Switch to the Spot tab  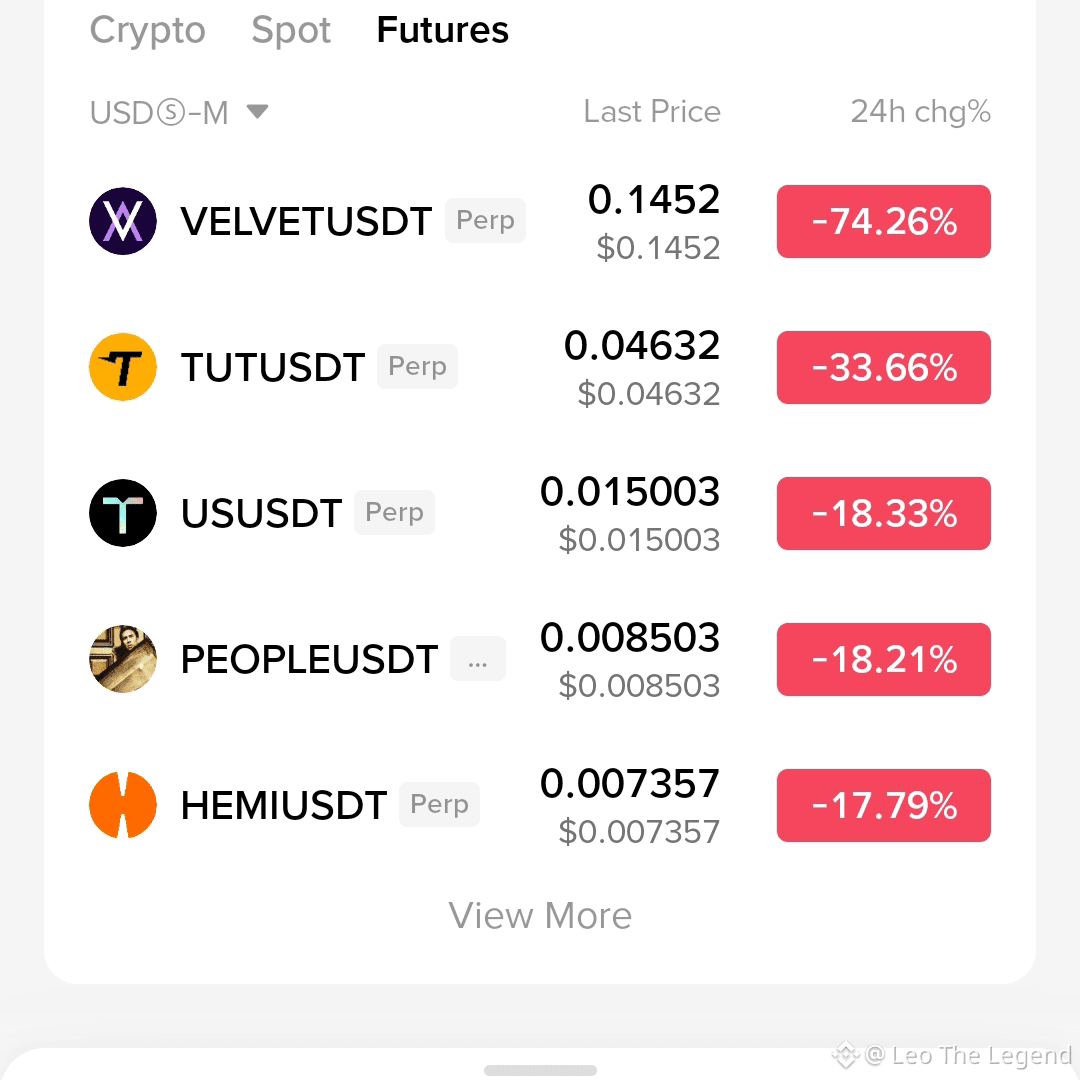click(291, 30)
